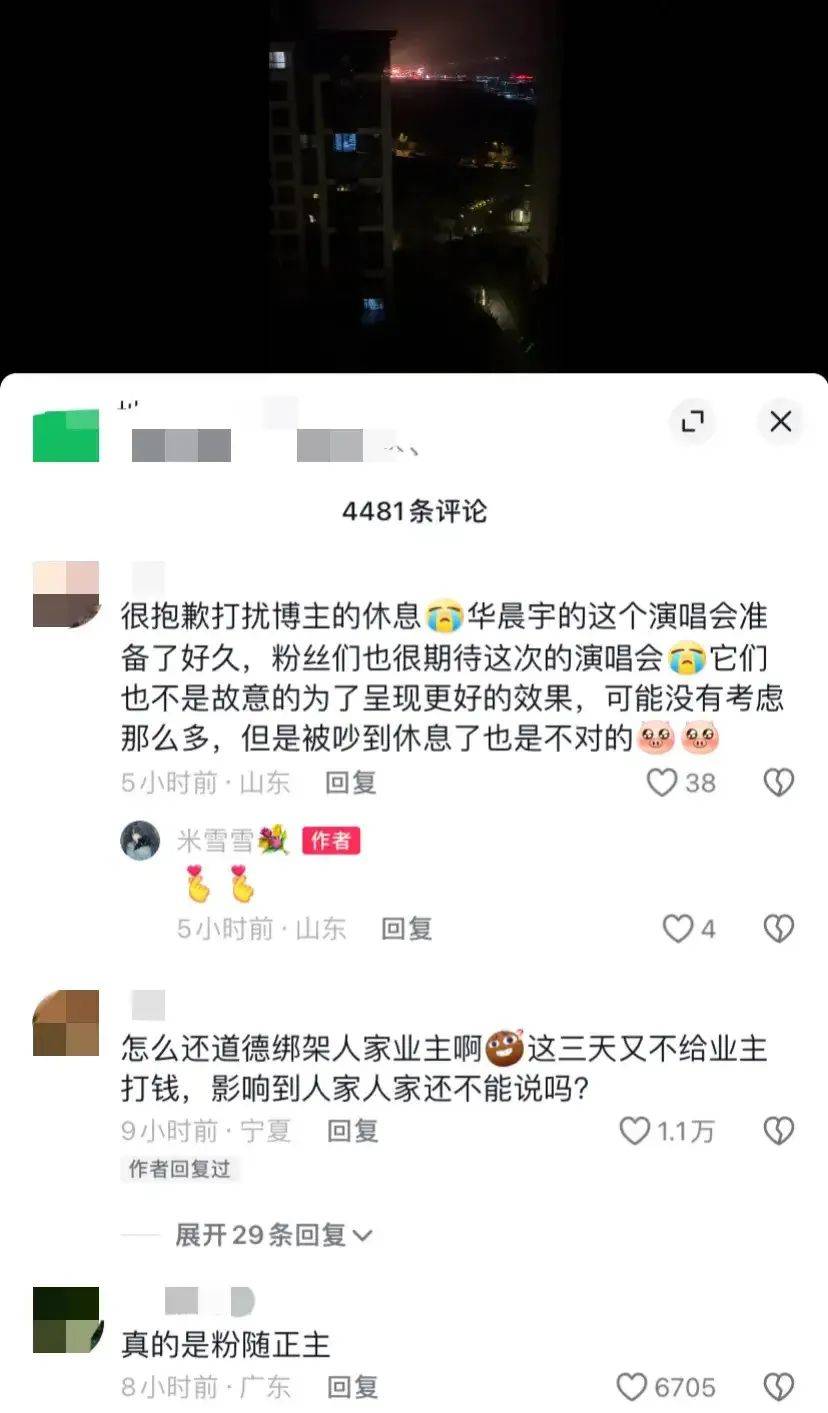Screen dimensions: 828x1413
Task: Like the comment 真的是粉随正主
Action: 631,1387
